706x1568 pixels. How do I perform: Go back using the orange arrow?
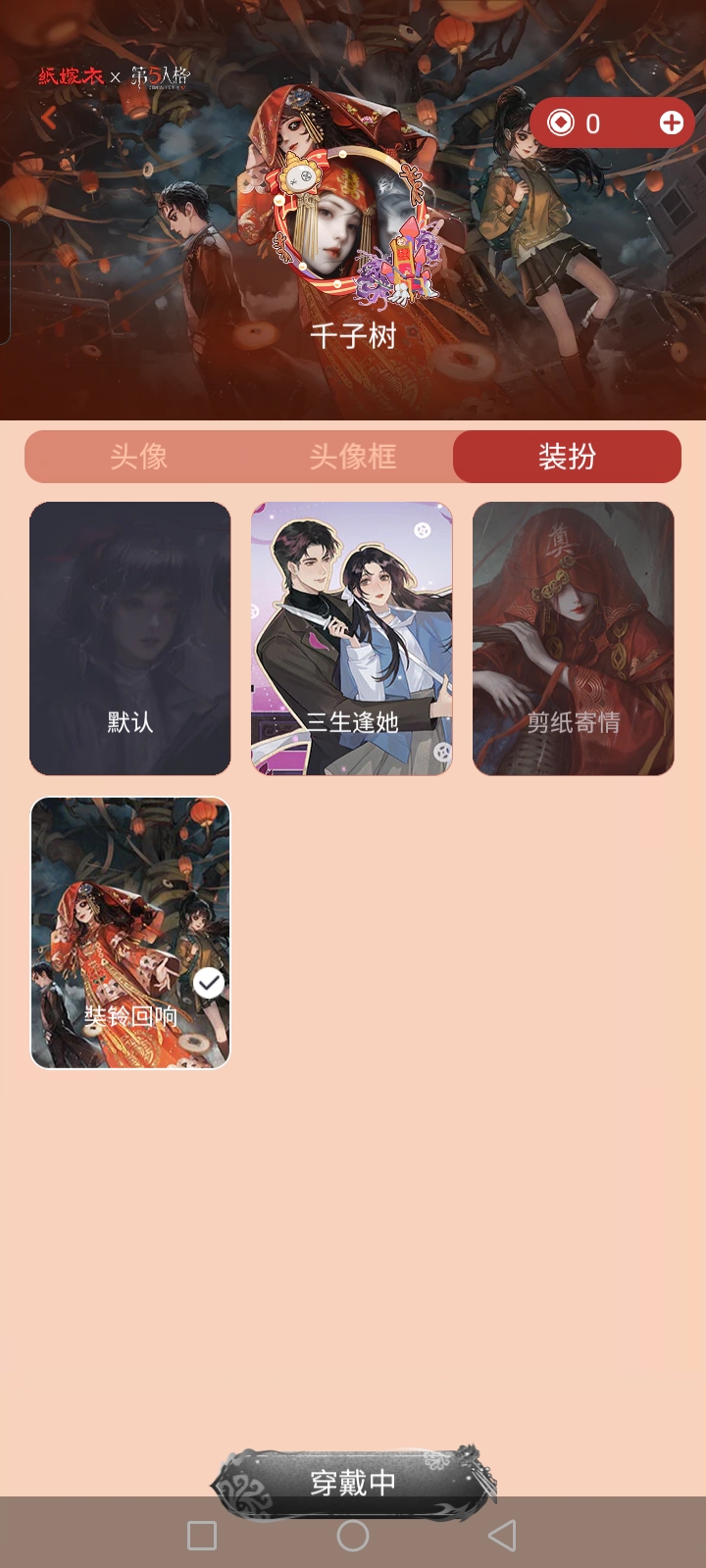tap(49, 119)
